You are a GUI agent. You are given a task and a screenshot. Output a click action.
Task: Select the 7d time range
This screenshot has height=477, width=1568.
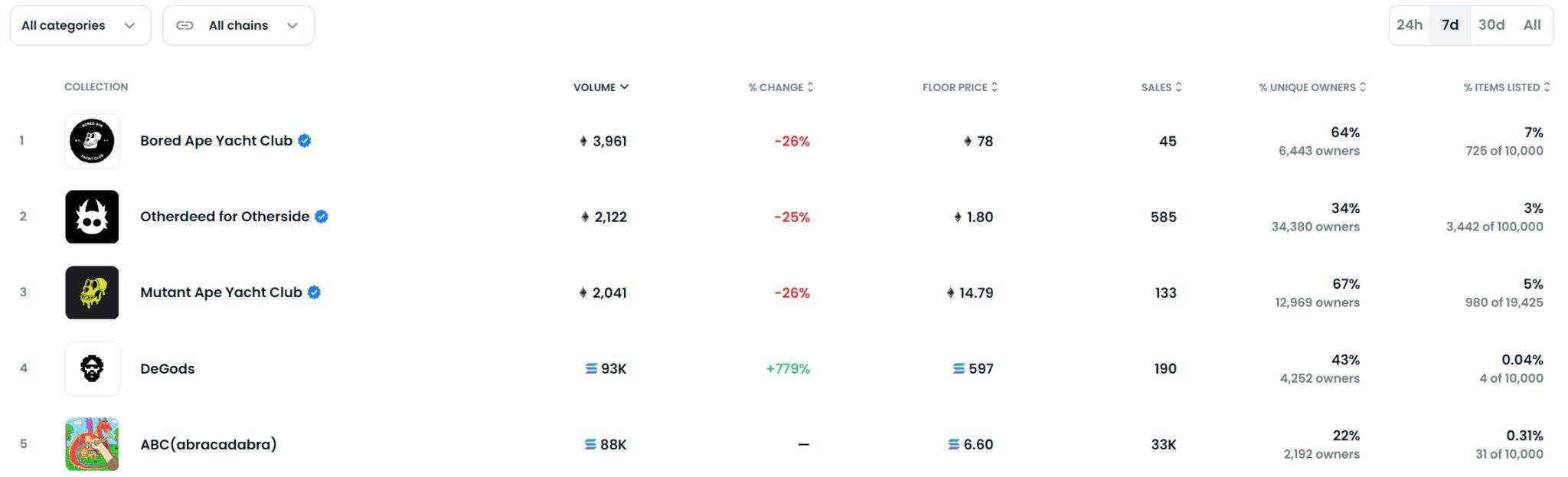click(1449, 25)
